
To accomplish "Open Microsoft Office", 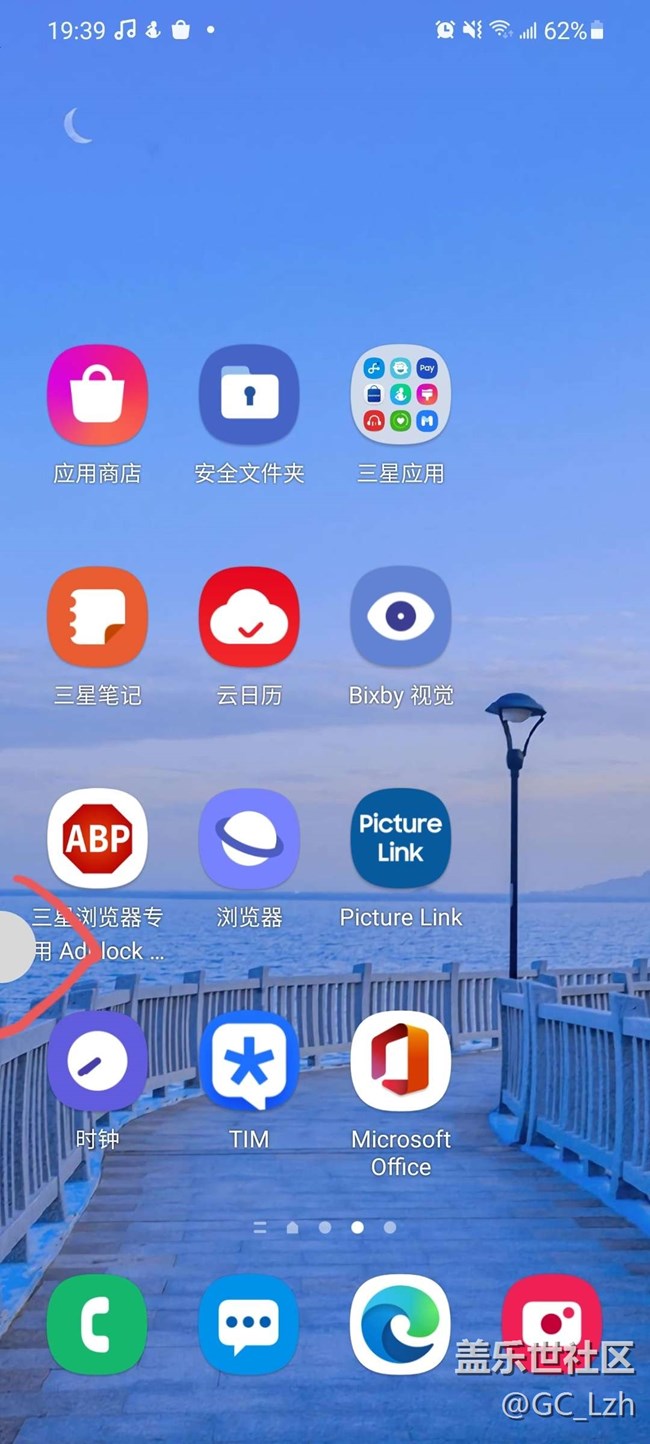I will tap(400, 1061).
